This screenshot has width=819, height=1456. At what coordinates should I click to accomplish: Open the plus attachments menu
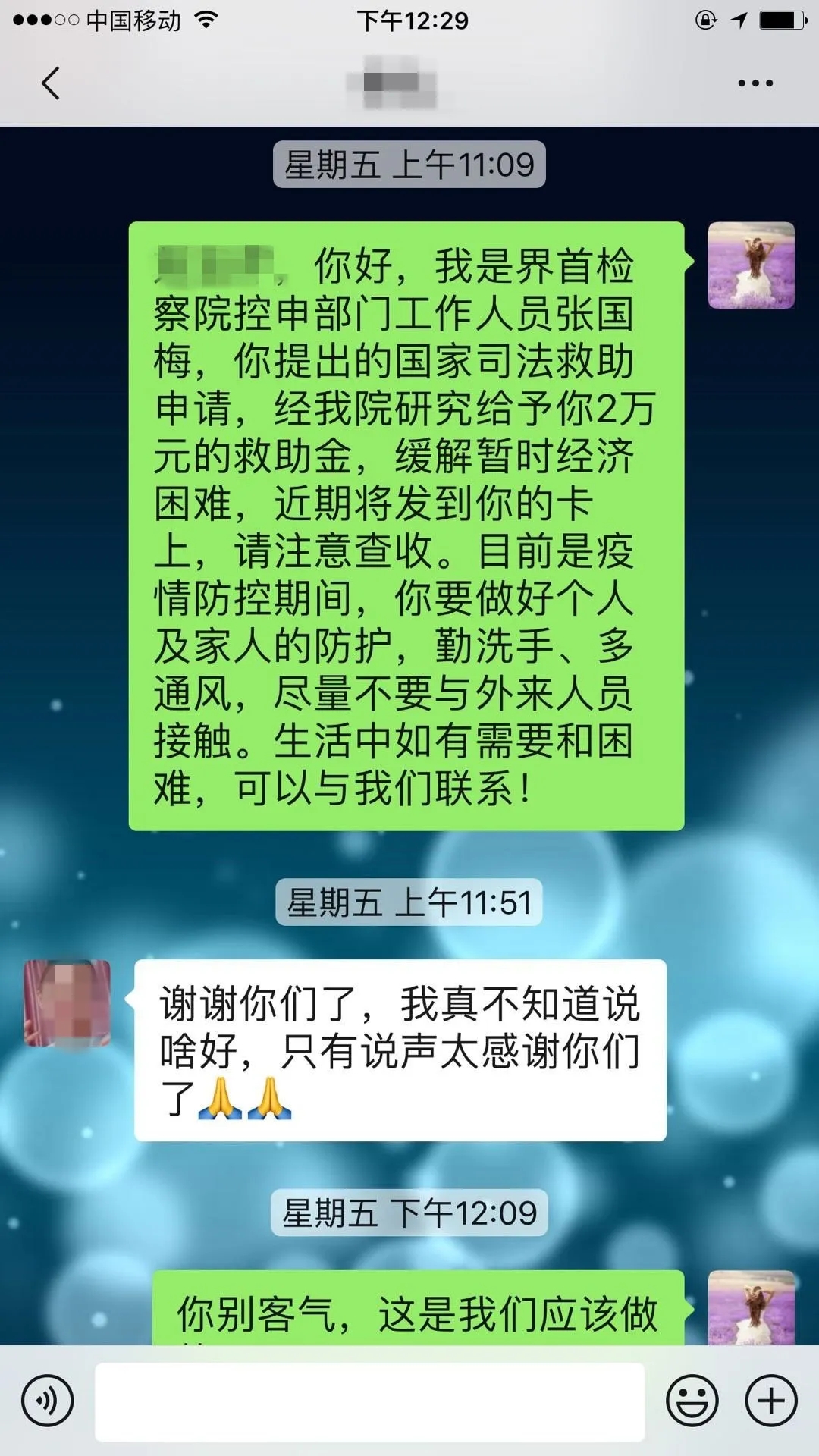pos(771,1401)
